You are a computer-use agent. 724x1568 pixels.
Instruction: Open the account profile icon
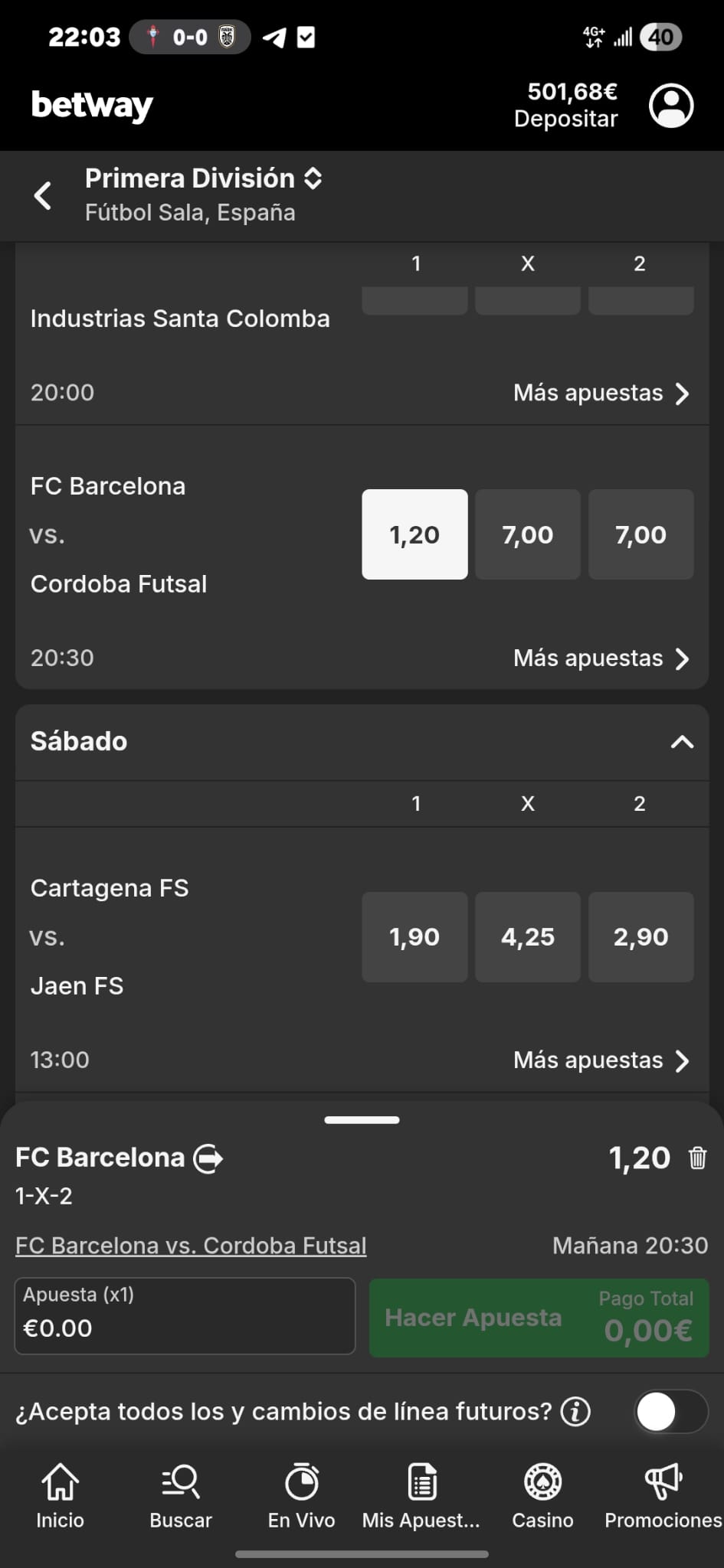pyautogui.click(x=671, y=106)
